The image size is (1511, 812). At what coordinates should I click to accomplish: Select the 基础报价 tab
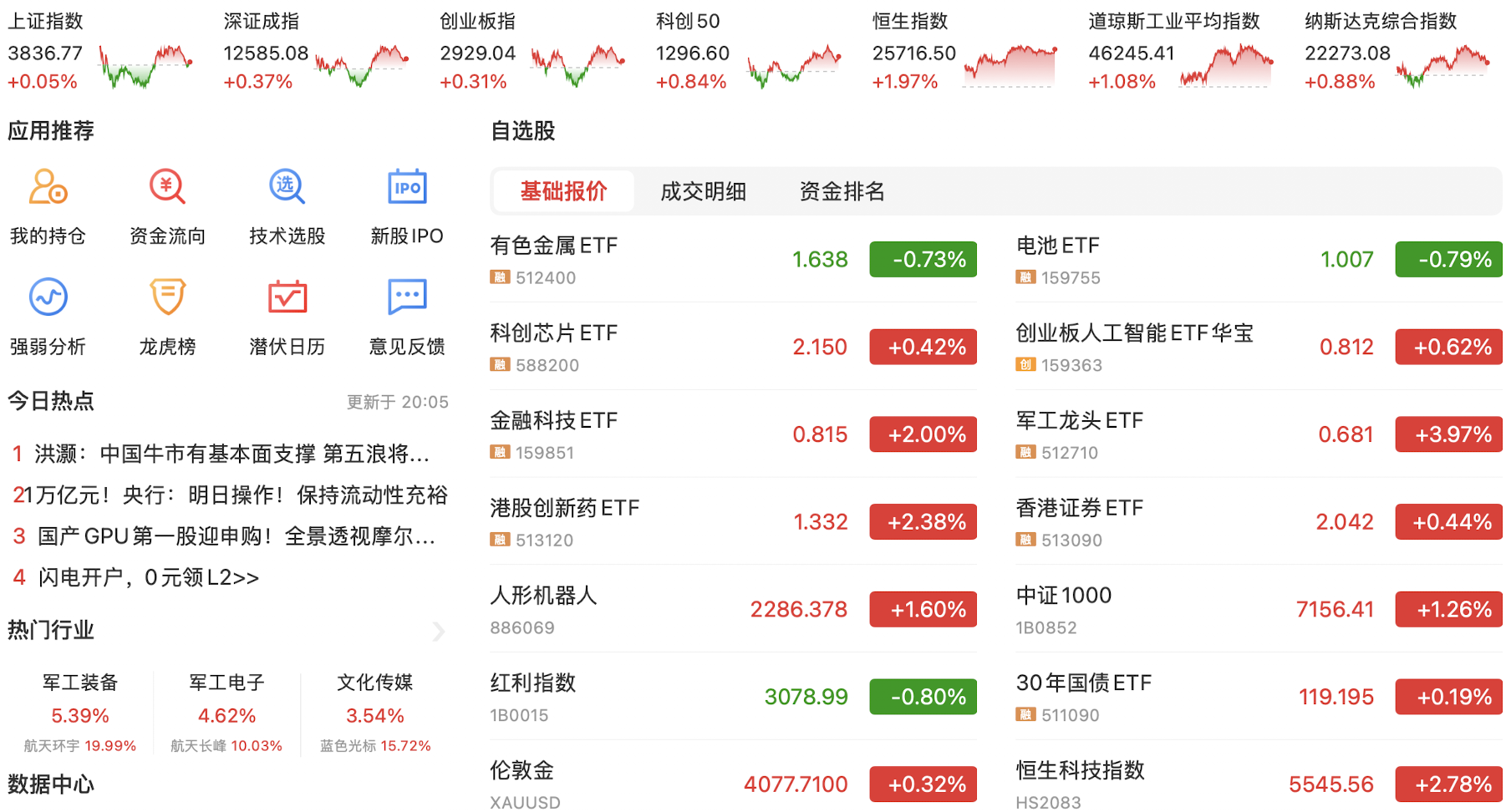point(563,191)
